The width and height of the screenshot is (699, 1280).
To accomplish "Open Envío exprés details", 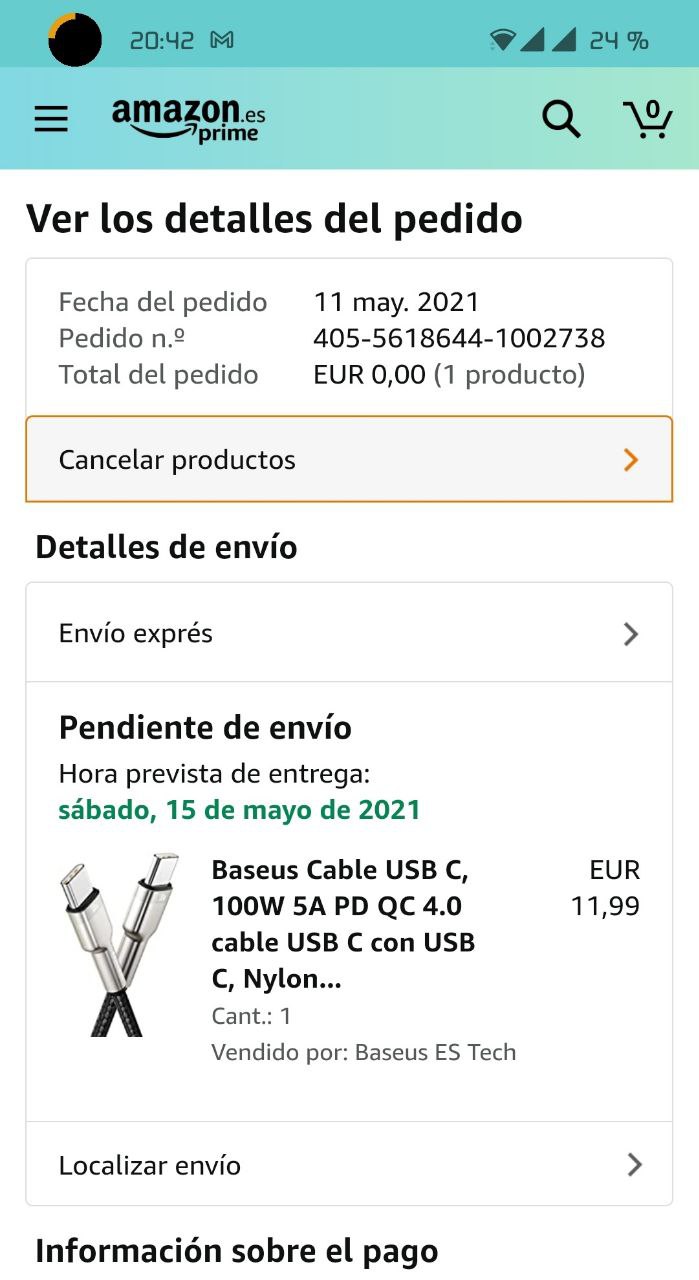I will pos(349,633).
